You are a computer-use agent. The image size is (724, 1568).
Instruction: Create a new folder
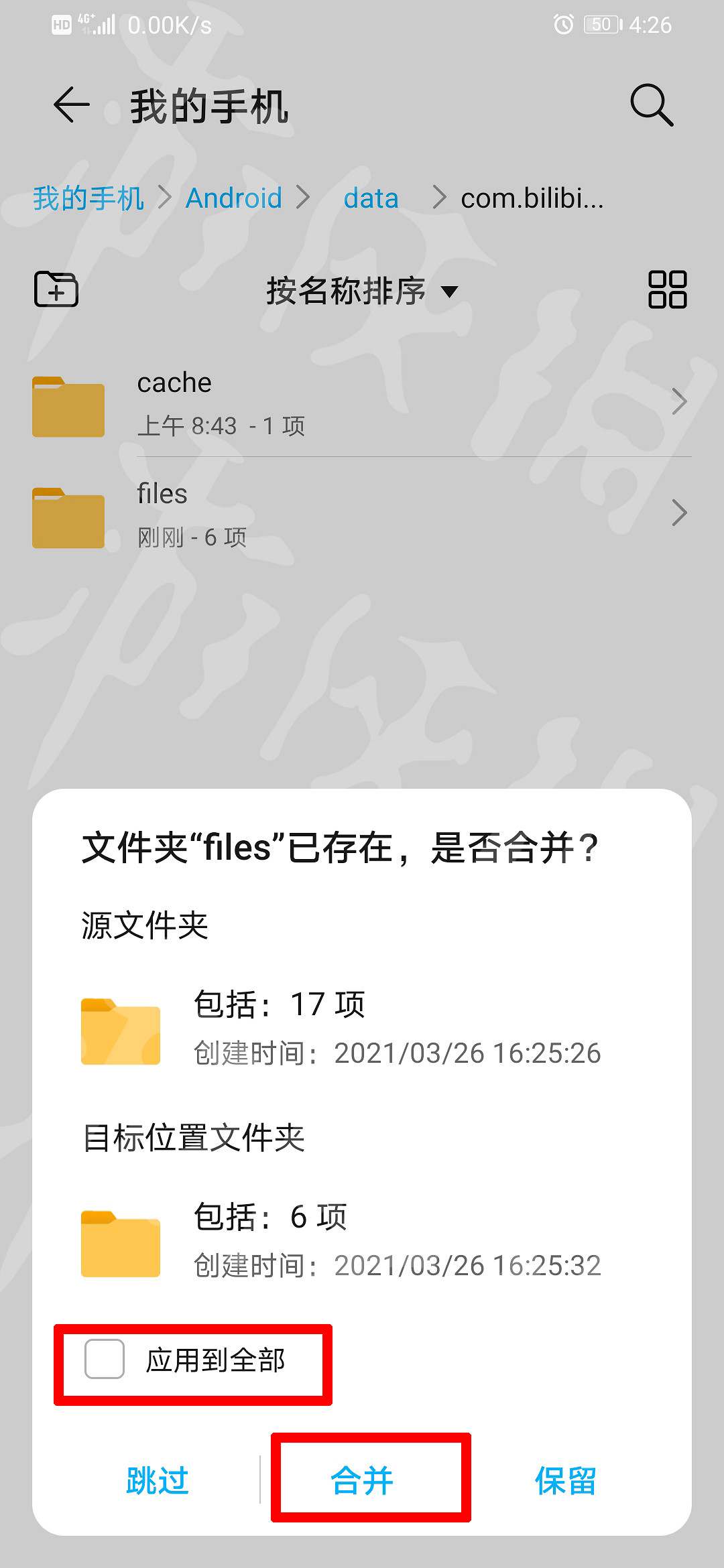coord(56,290)
